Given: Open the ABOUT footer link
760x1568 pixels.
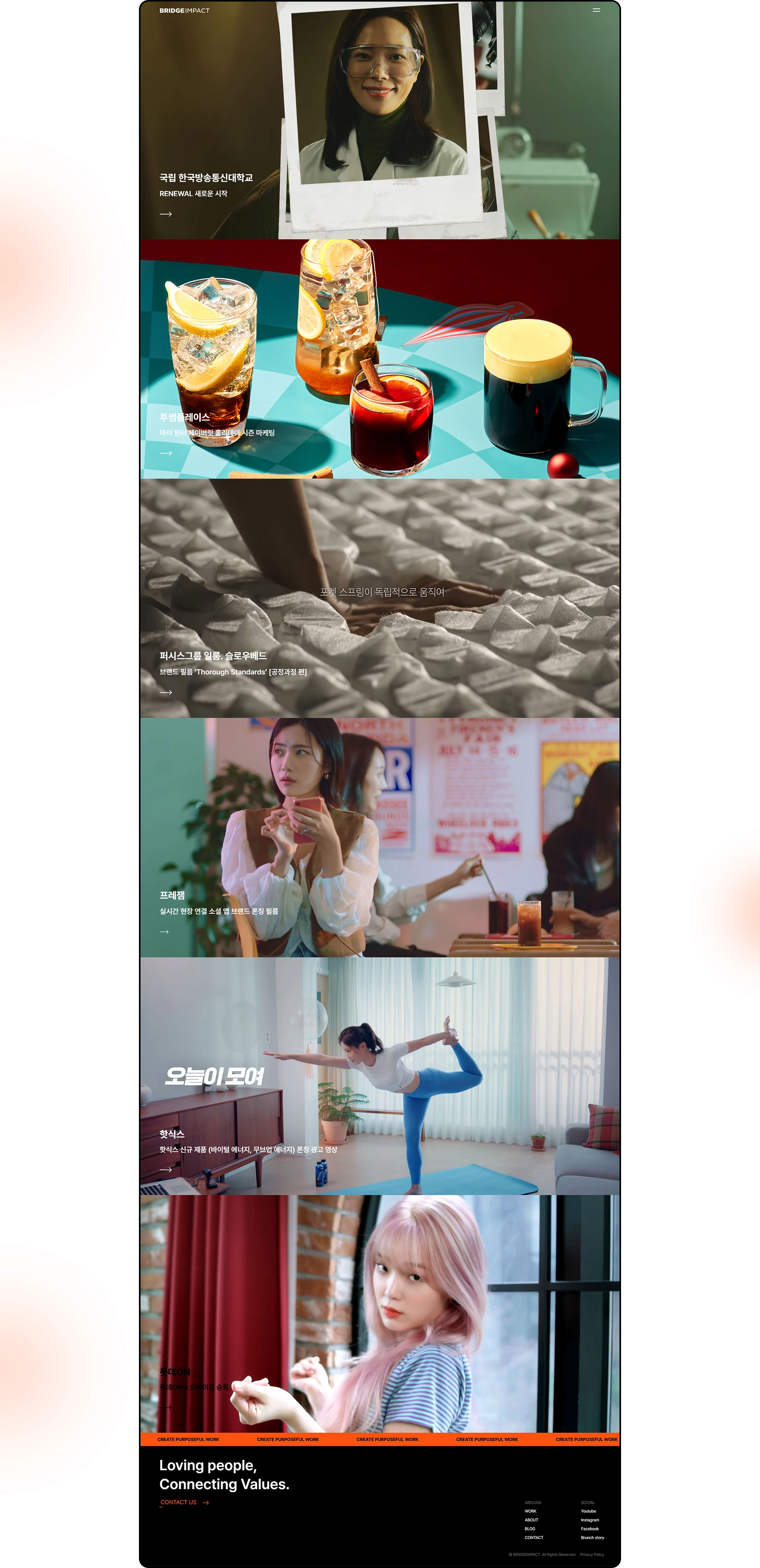Looking at the screenshot, I should (x=531, y=1520).
